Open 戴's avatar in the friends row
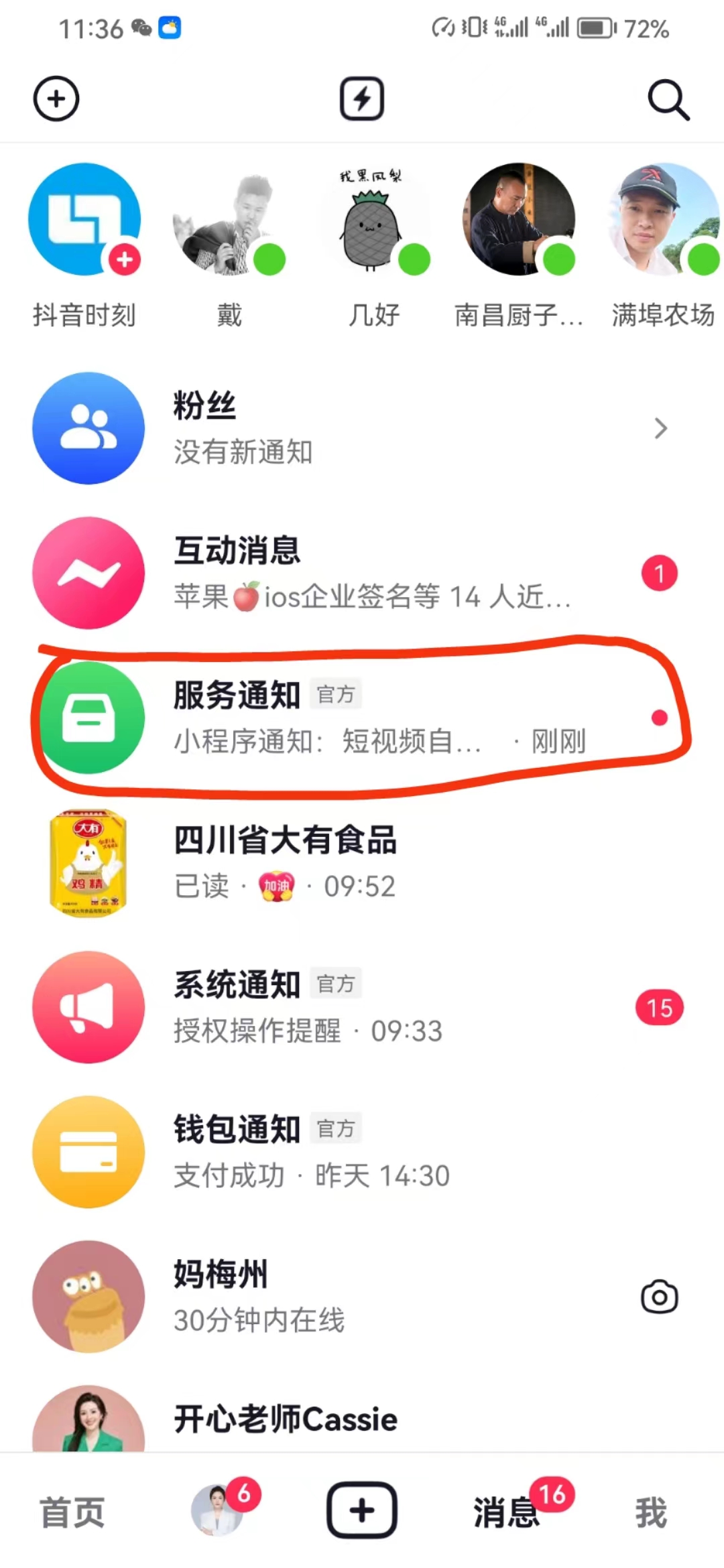 (229, 220)
